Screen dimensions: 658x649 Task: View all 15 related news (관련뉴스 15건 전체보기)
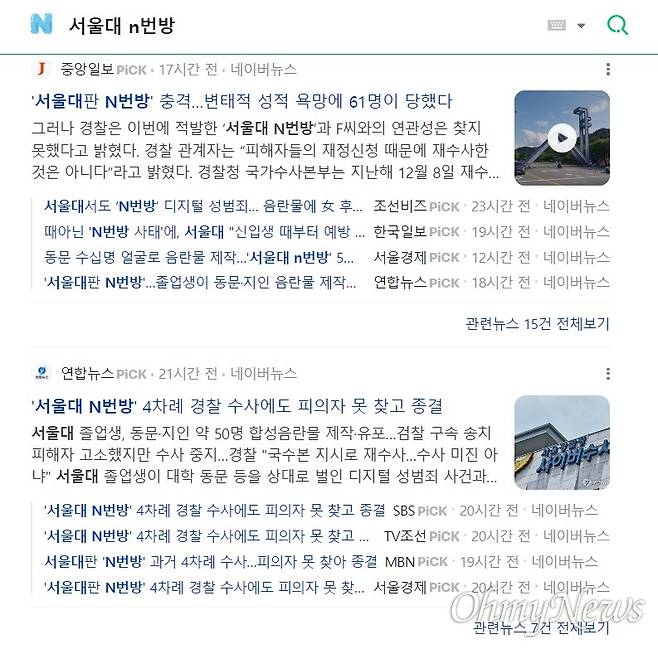click(x=537, y=324)
